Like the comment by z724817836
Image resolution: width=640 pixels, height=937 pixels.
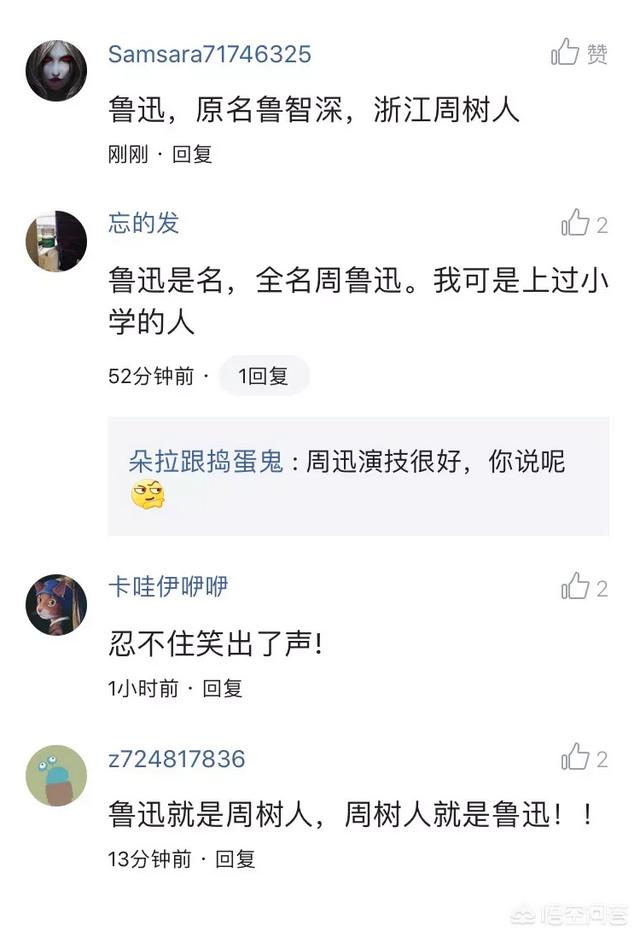(576, 758)
